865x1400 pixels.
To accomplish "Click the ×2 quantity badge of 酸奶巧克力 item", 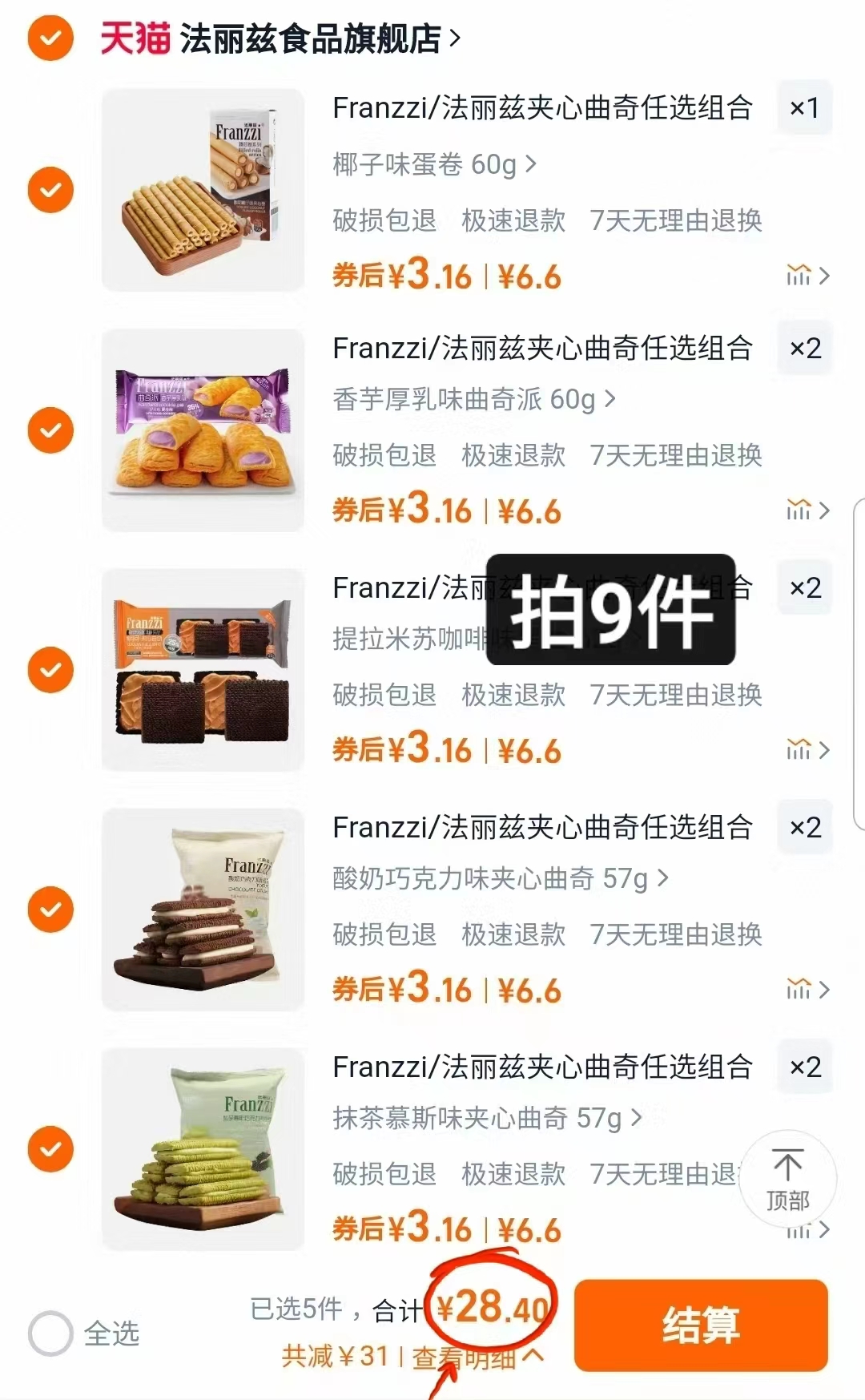I will click(805, 827).
